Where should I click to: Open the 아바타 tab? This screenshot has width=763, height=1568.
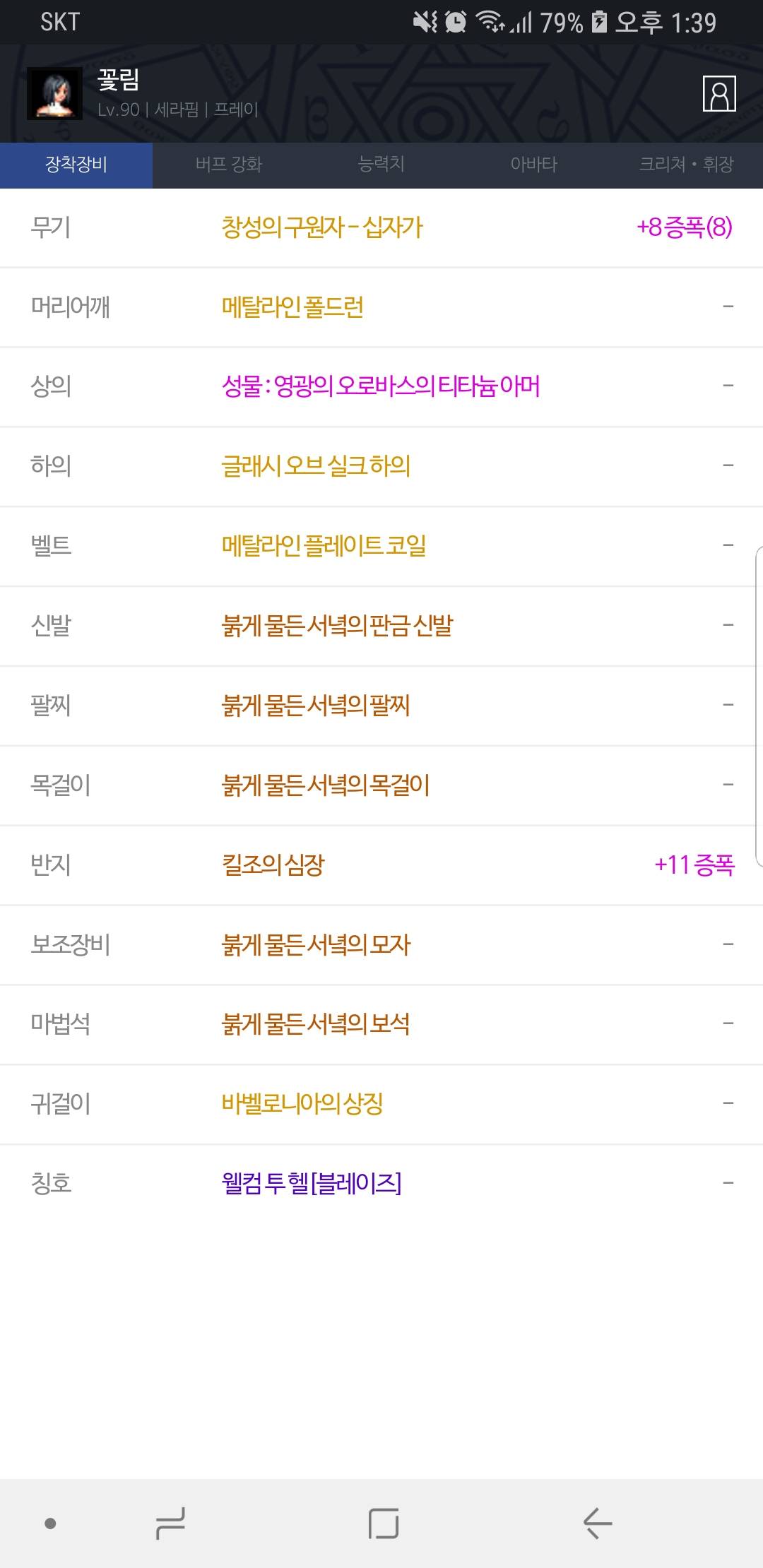[534, 165]
